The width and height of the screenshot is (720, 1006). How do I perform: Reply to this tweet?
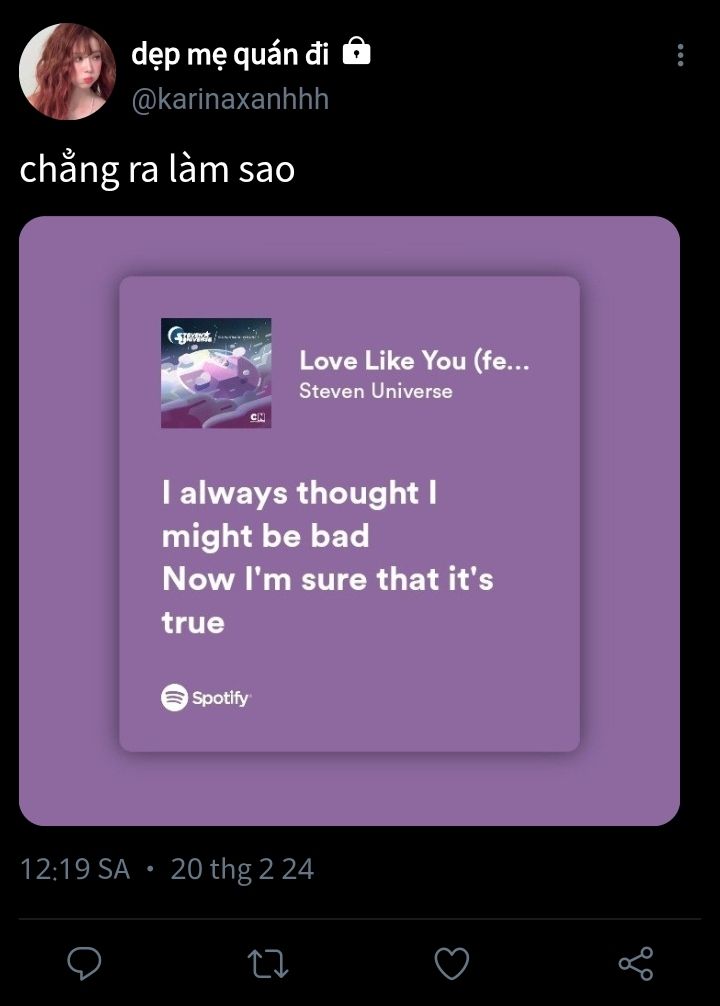pos(84,963)
